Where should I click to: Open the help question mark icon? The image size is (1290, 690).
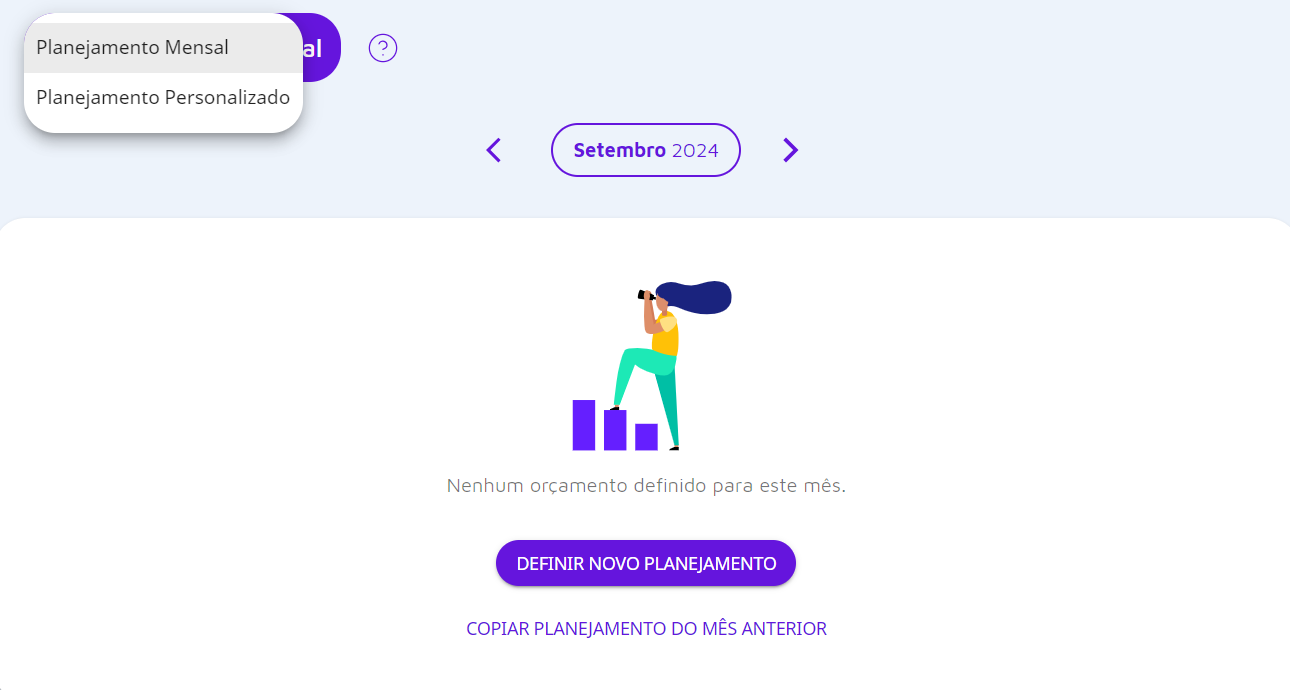coord(383,48)
